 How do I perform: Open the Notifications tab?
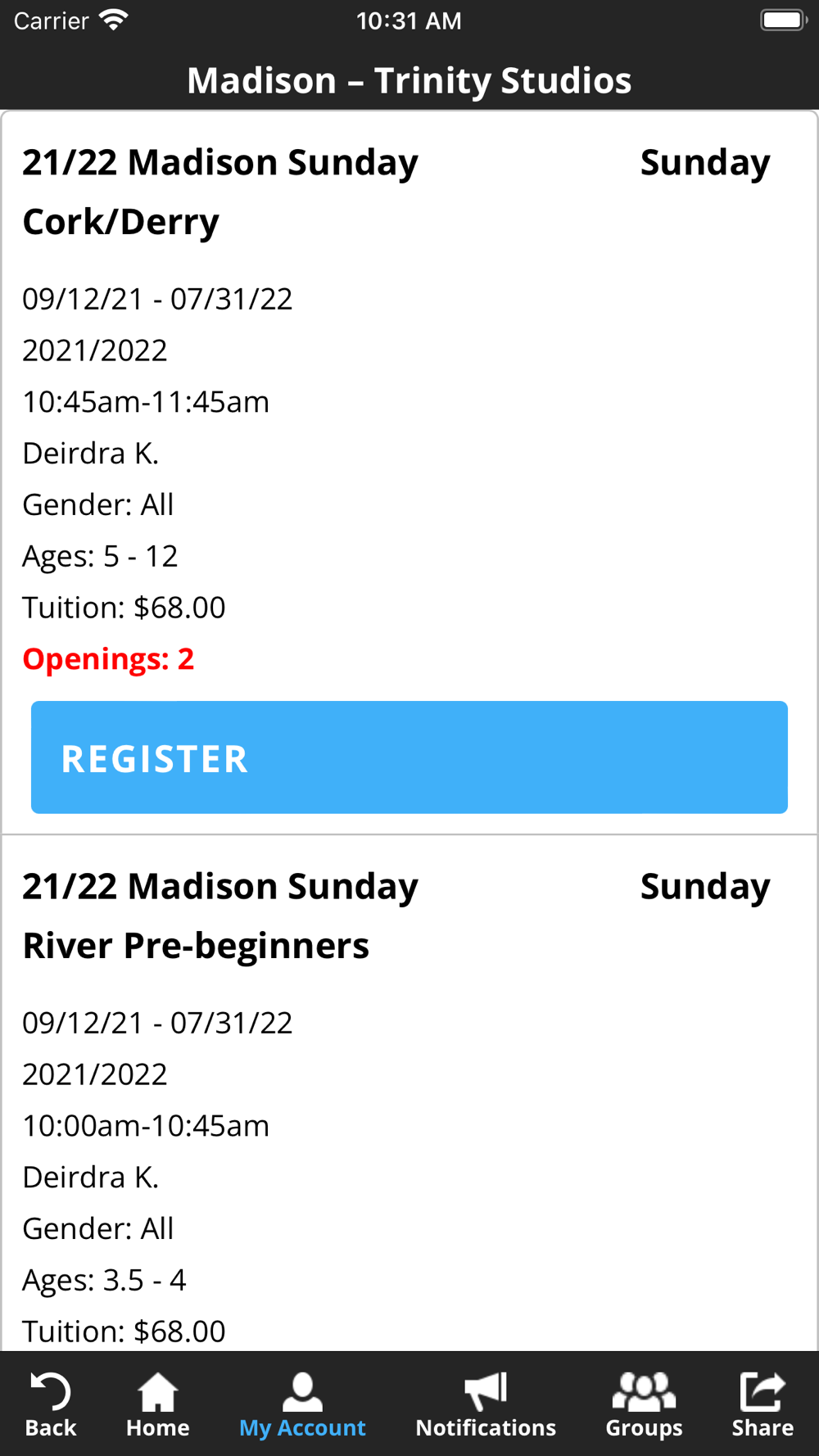pos(486,1405)
